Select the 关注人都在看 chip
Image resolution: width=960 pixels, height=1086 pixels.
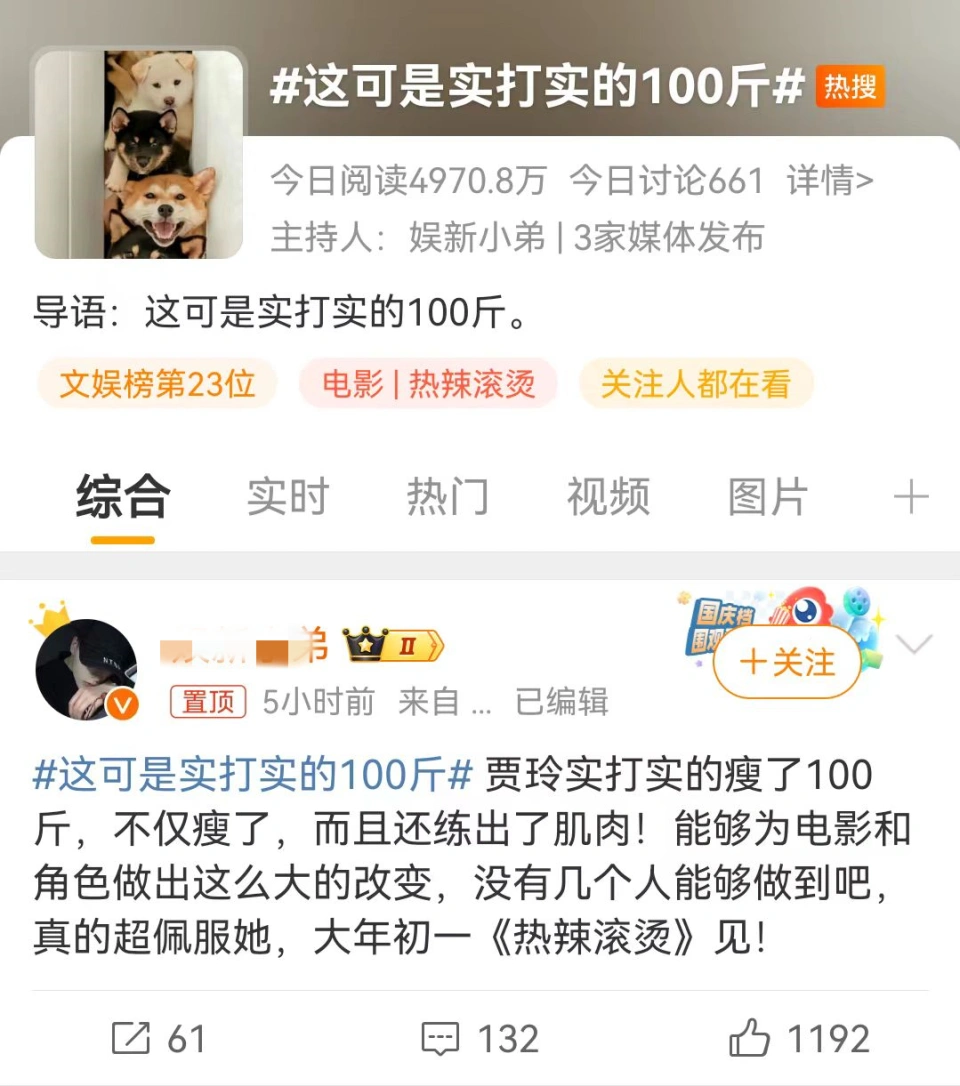click(x=696, y=384)
